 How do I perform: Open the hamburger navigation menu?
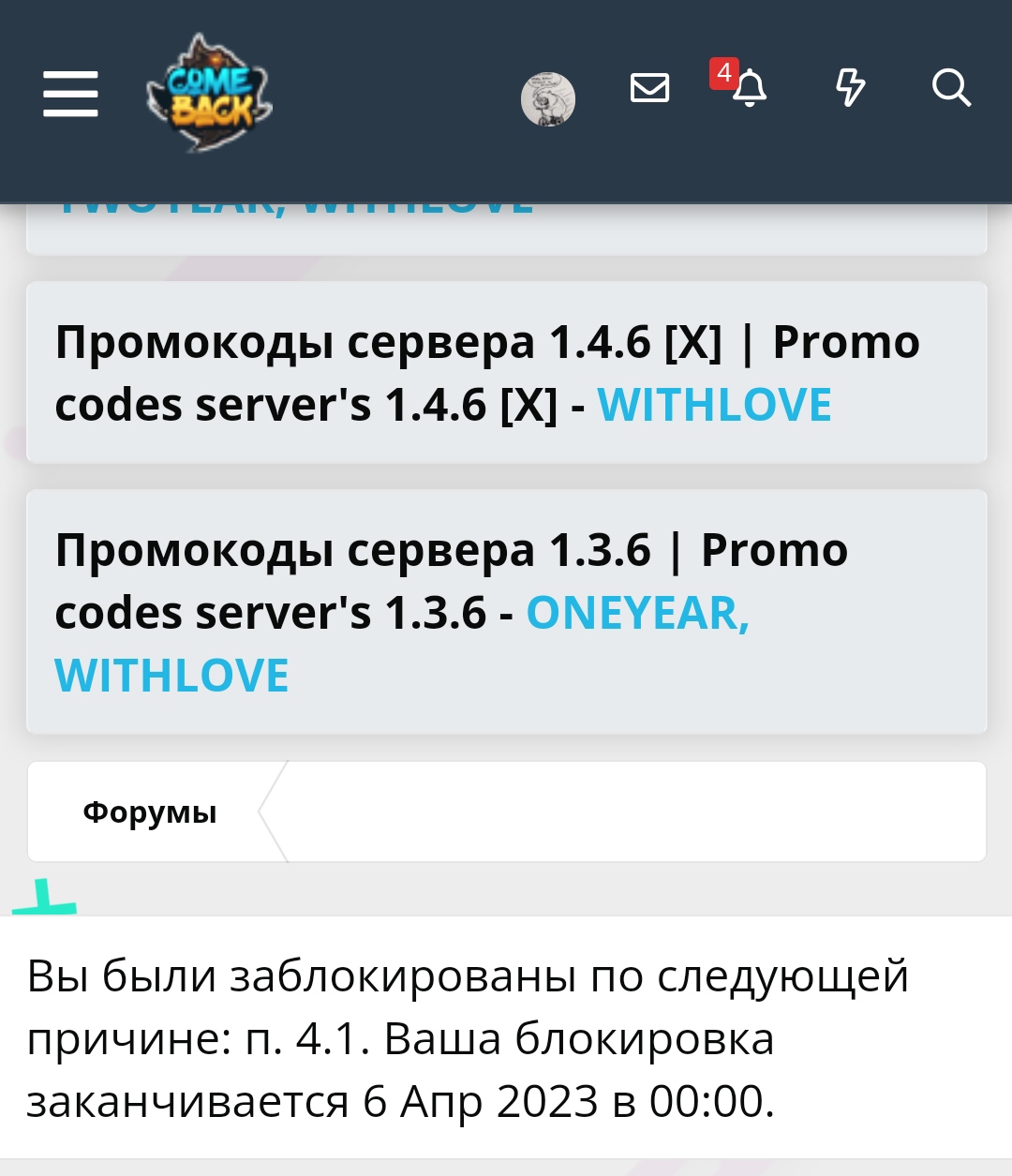70,94
